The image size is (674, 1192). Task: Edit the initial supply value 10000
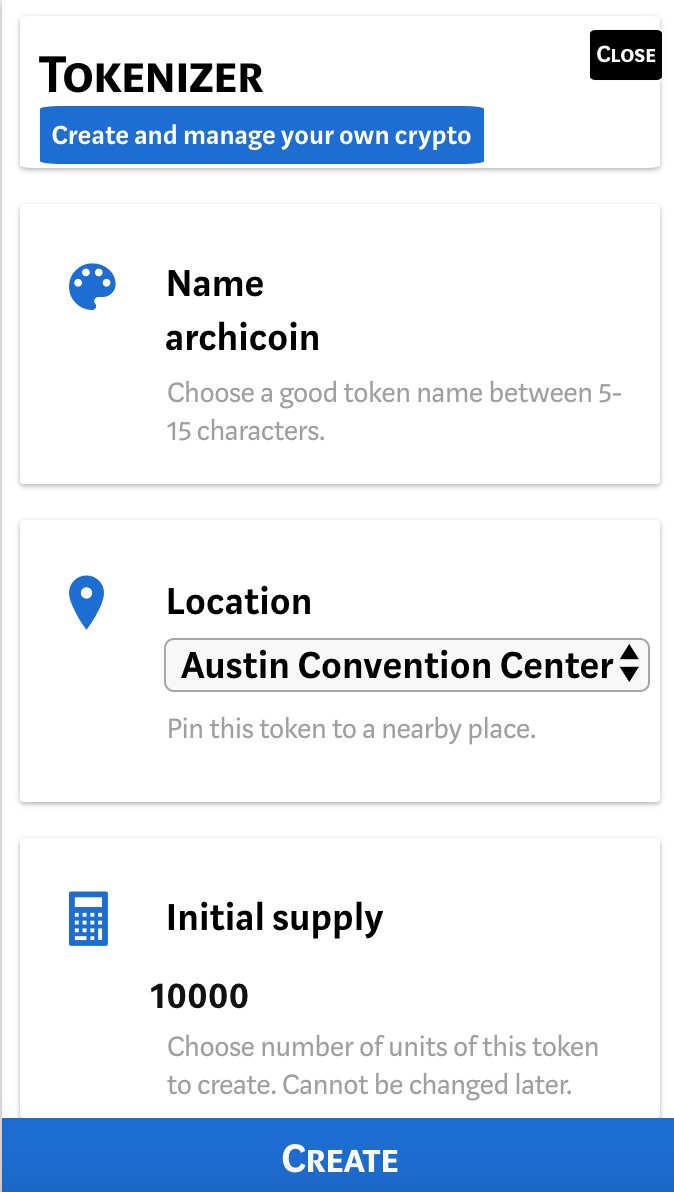click(199, 995)
